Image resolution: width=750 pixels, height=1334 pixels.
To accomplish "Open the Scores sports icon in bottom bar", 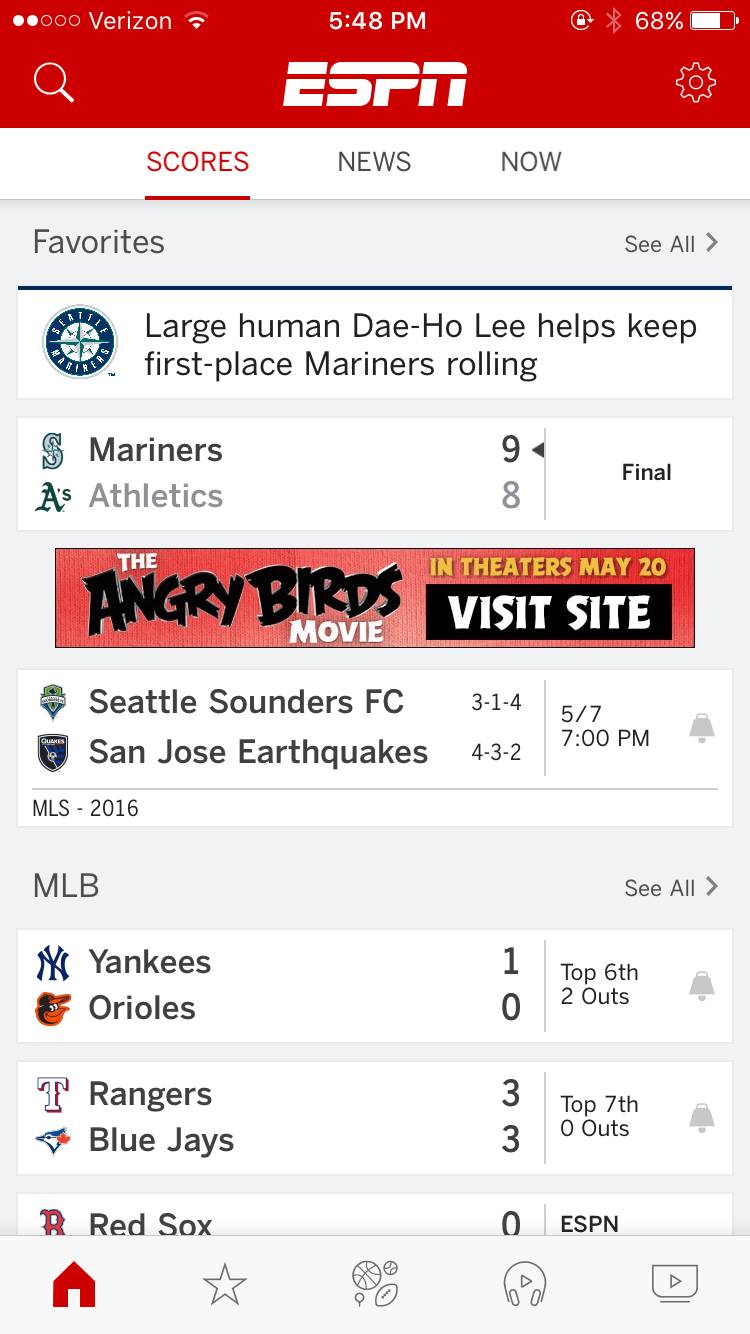I will (x=375, y=1283).
